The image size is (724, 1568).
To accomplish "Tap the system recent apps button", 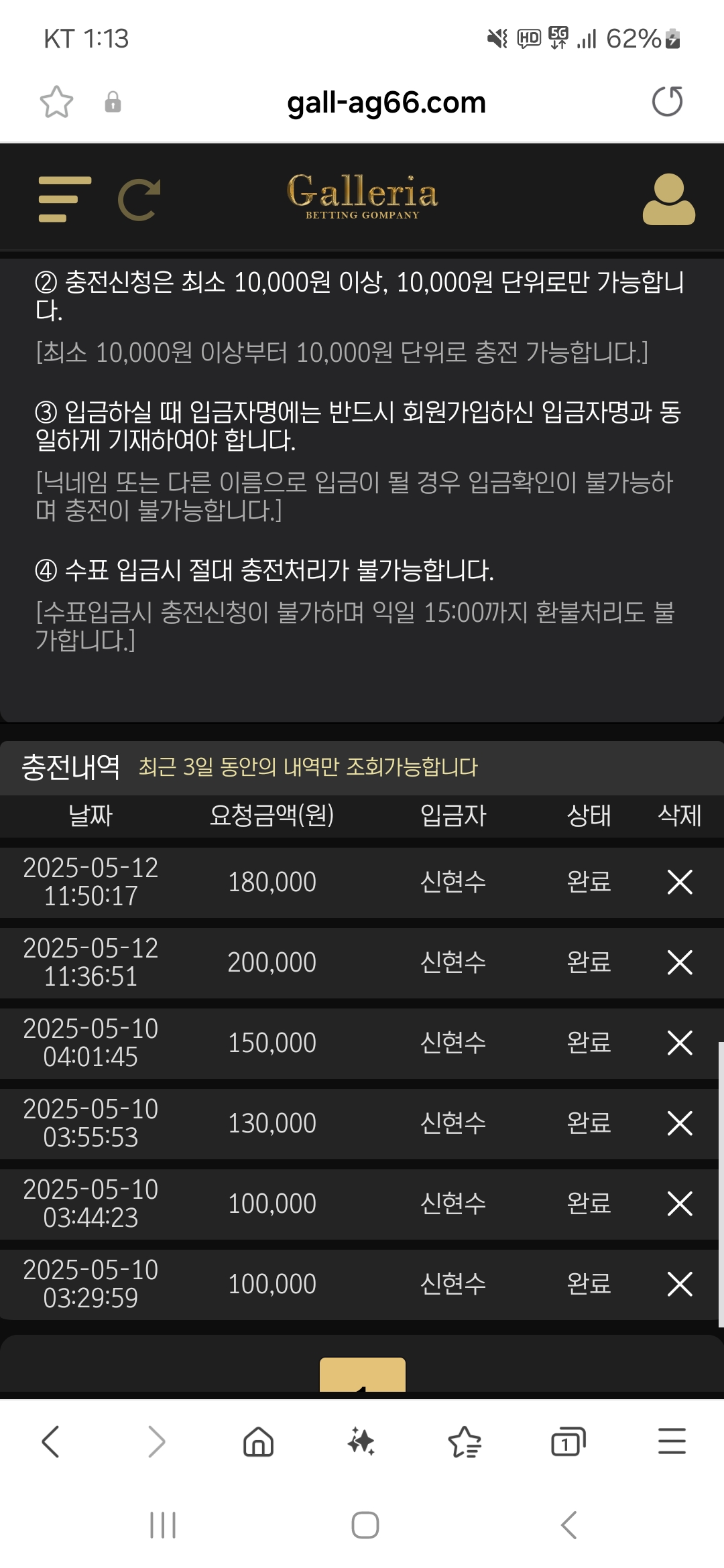I will [x=163, y=1525].
